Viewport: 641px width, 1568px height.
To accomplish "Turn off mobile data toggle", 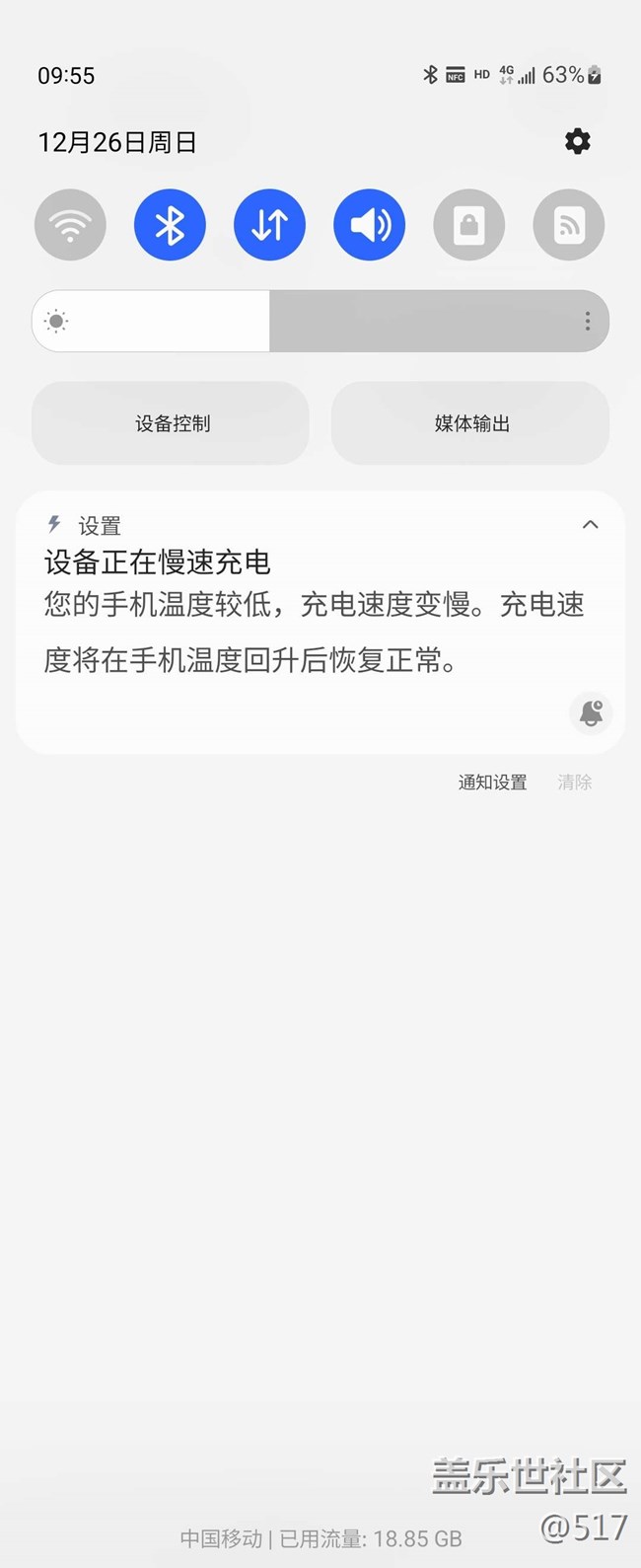I will (269, 225).
